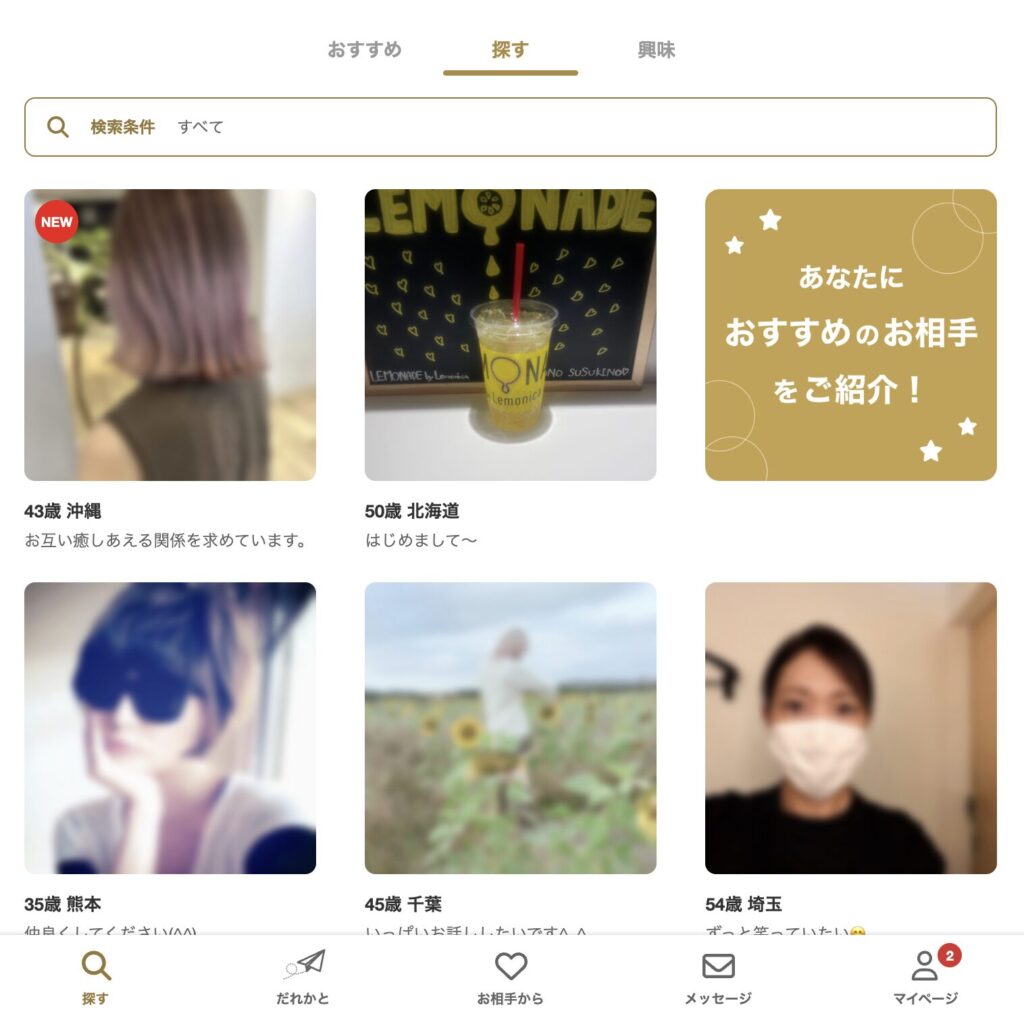Tap 探す in the bottom navigation
Image resolution: width=1024 pixels, height=1016 pixels.
point(96,977)
